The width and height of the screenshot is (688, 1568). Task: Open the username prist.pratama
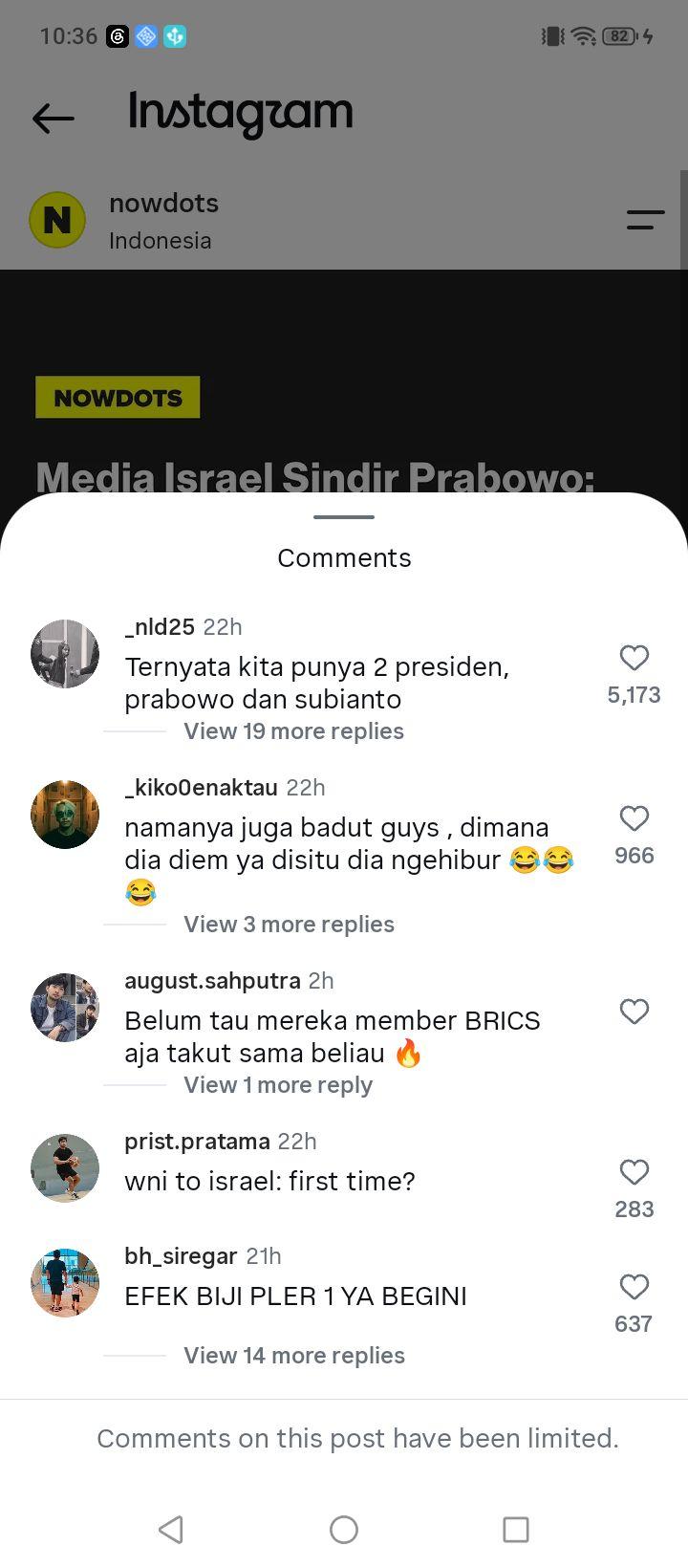tap(197, 1142)
